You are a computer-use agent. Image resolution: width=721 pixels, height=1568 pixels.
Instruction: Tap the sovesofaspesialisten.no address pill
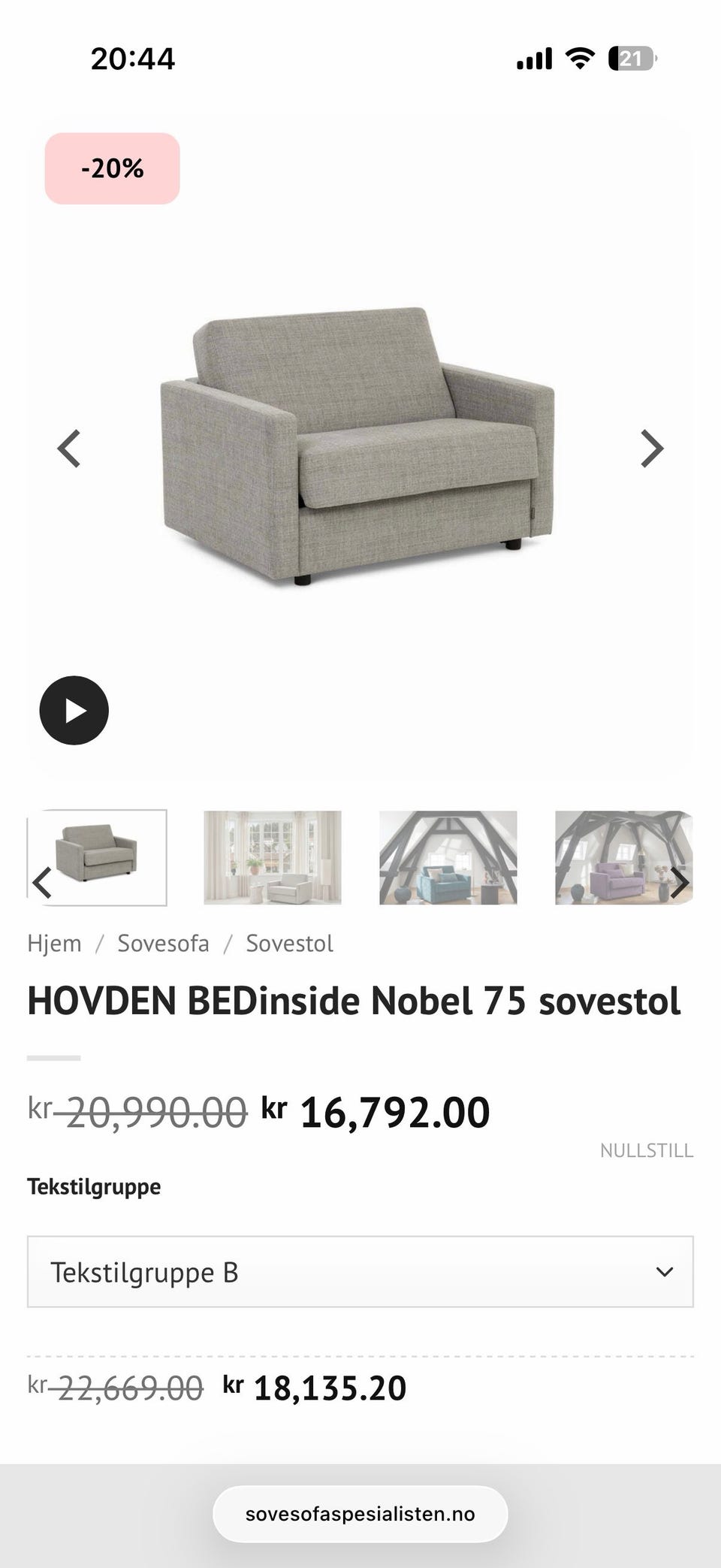coord(360,1514)
